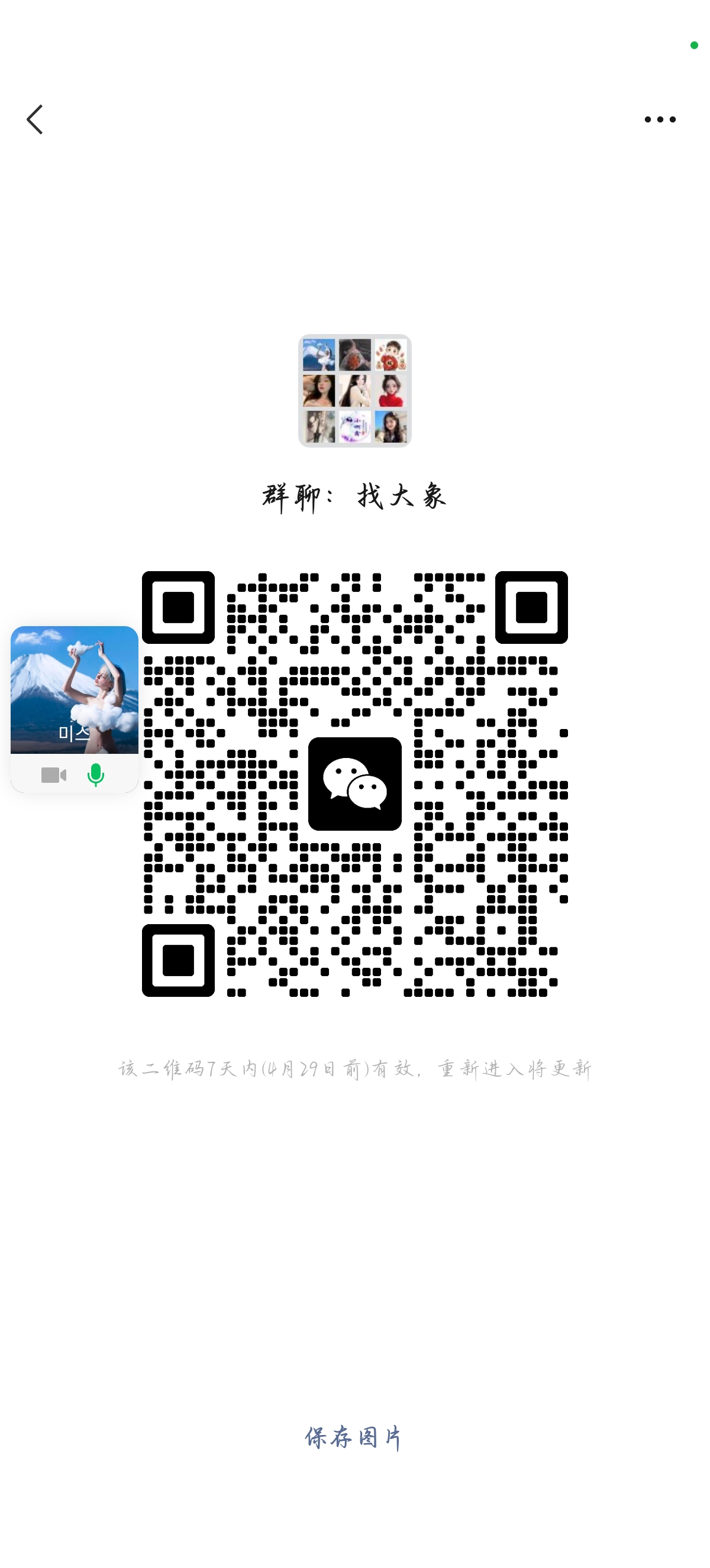This screenshot has width=710, height=1568.
Task: Open the floating video call window
Action: tap(75, 690)
